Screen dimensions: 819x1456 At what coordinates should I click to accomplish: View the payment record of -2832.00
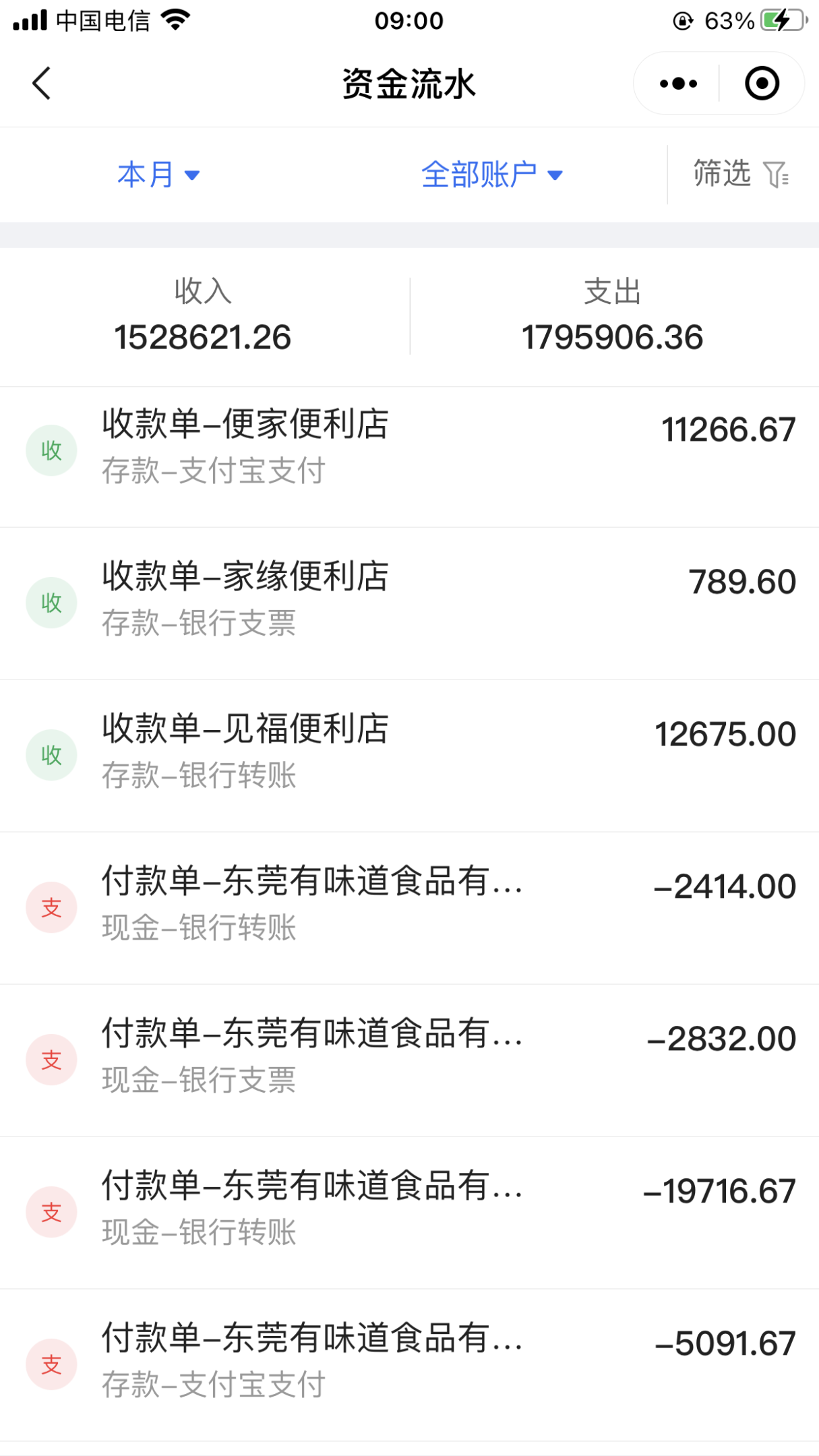click(x=409, y=1058)
